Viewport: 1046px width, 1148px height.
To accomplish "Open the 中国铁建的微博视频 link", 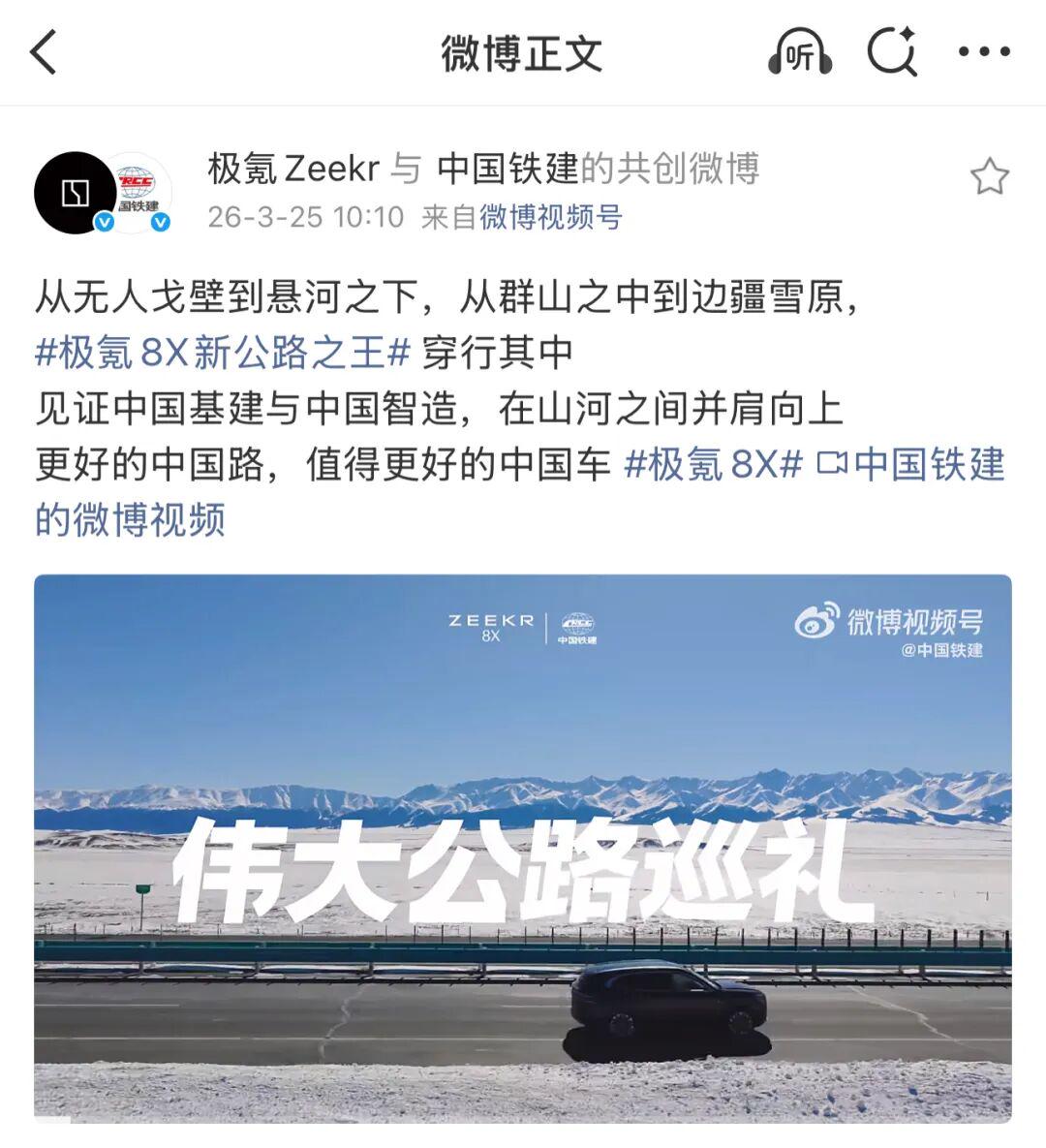I will (x=910, y=465).
